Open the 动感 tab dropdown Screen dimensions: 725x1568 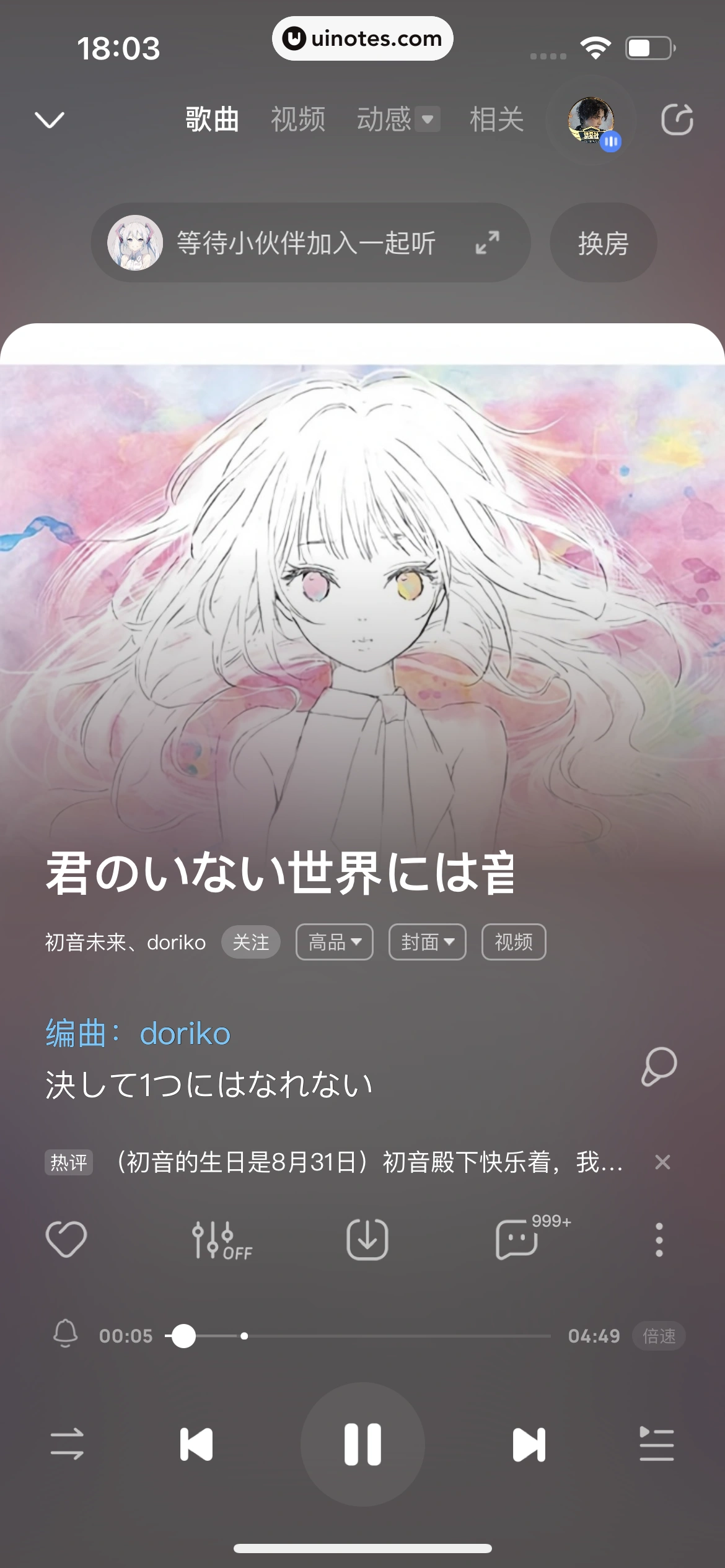point(398,120)
